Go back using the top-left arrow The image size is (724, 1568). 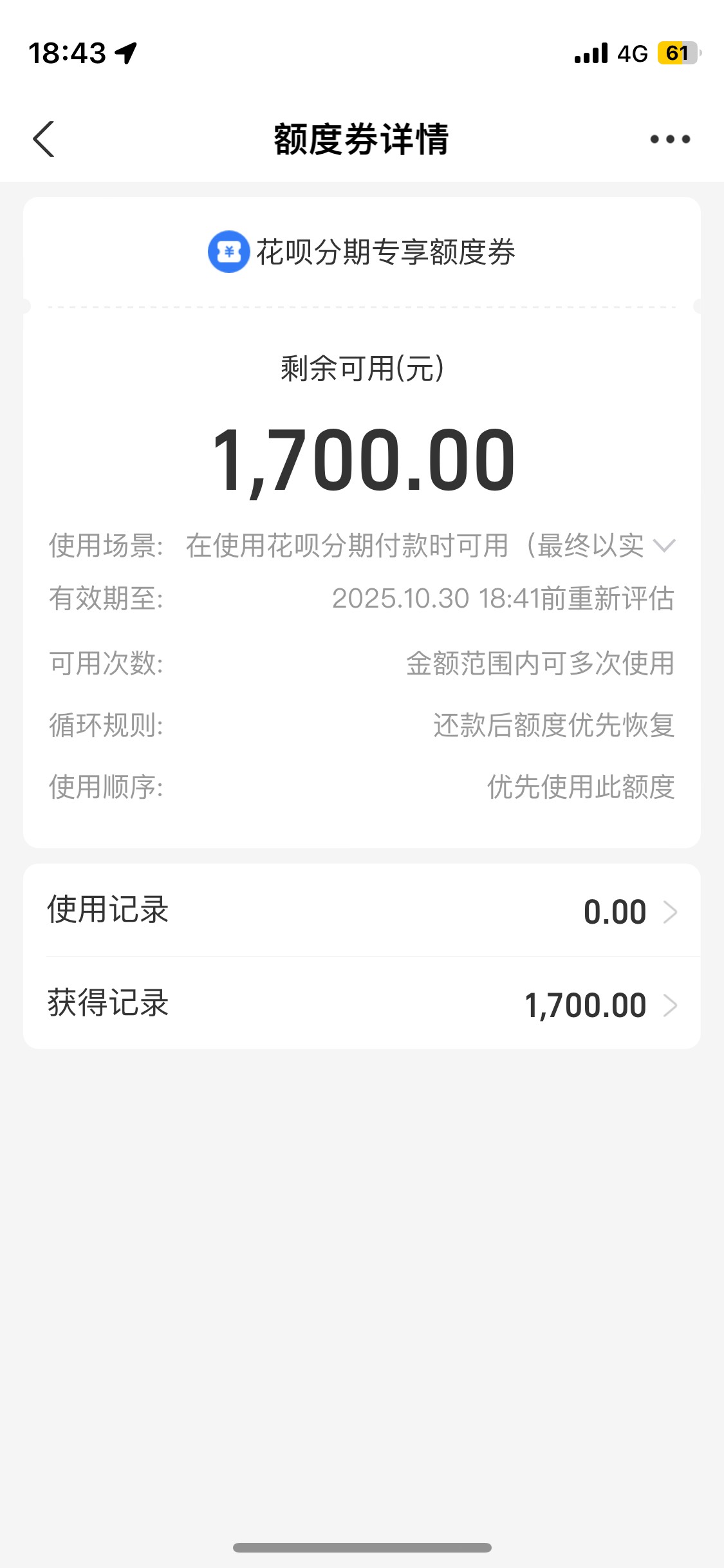[44, 139]
